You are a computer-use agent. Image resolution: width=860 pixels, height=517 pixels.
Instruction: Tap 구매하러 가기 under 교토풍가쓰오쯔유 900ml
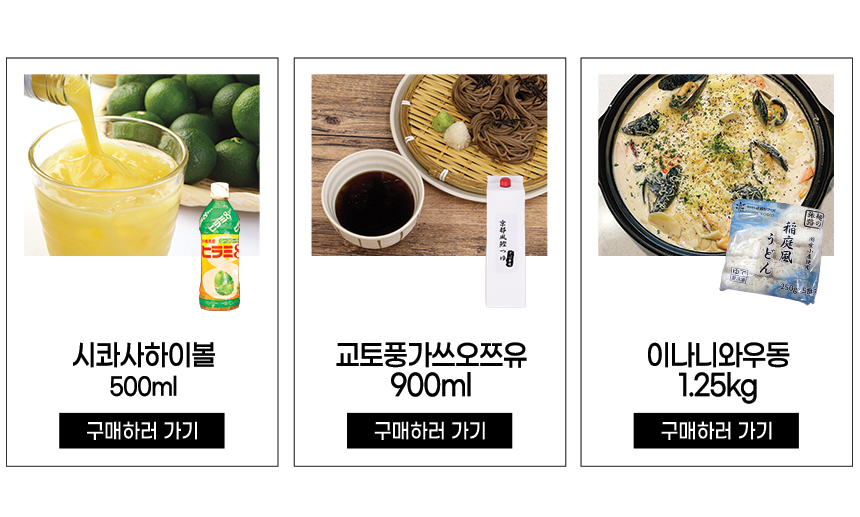[x=429, y=431]
